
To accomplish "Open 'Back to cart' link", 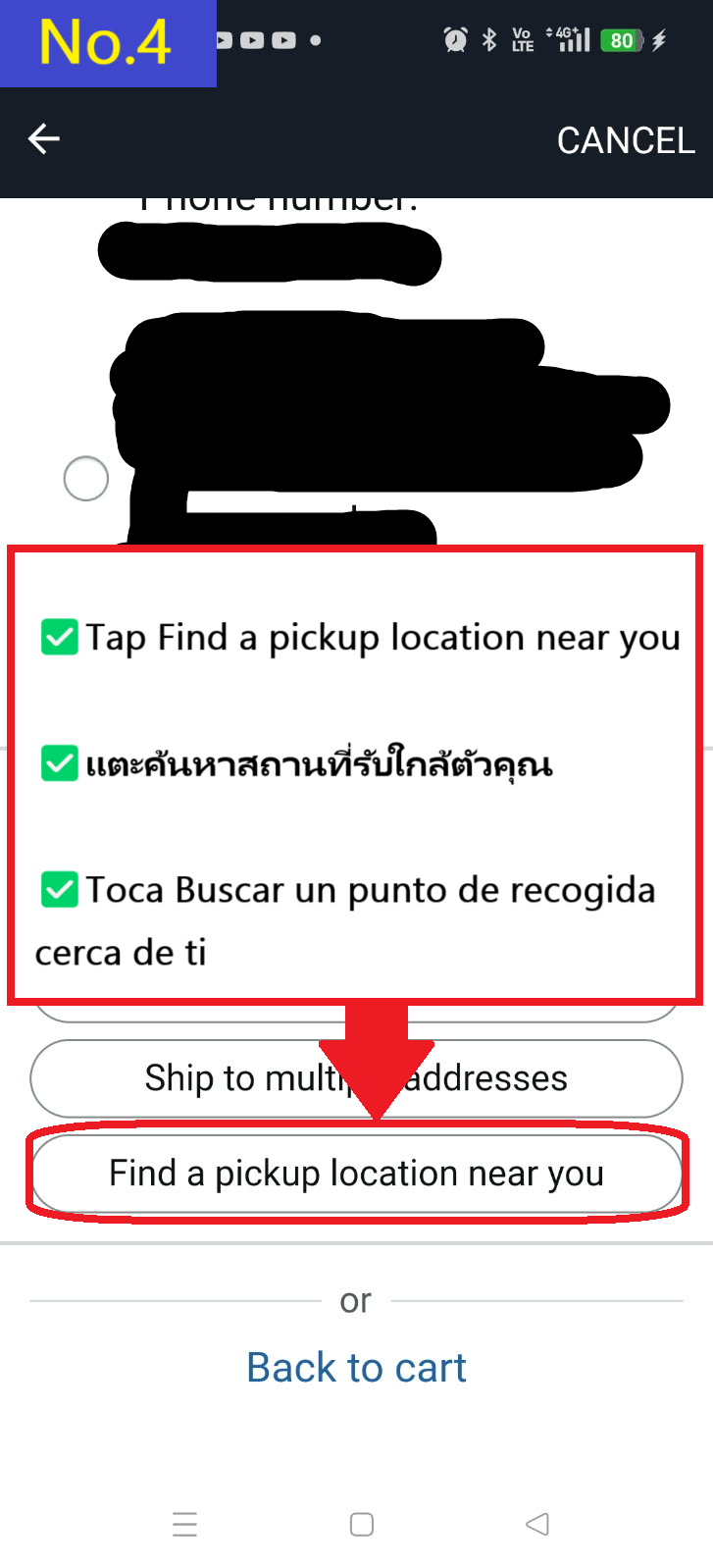I will coord(356,1366).
